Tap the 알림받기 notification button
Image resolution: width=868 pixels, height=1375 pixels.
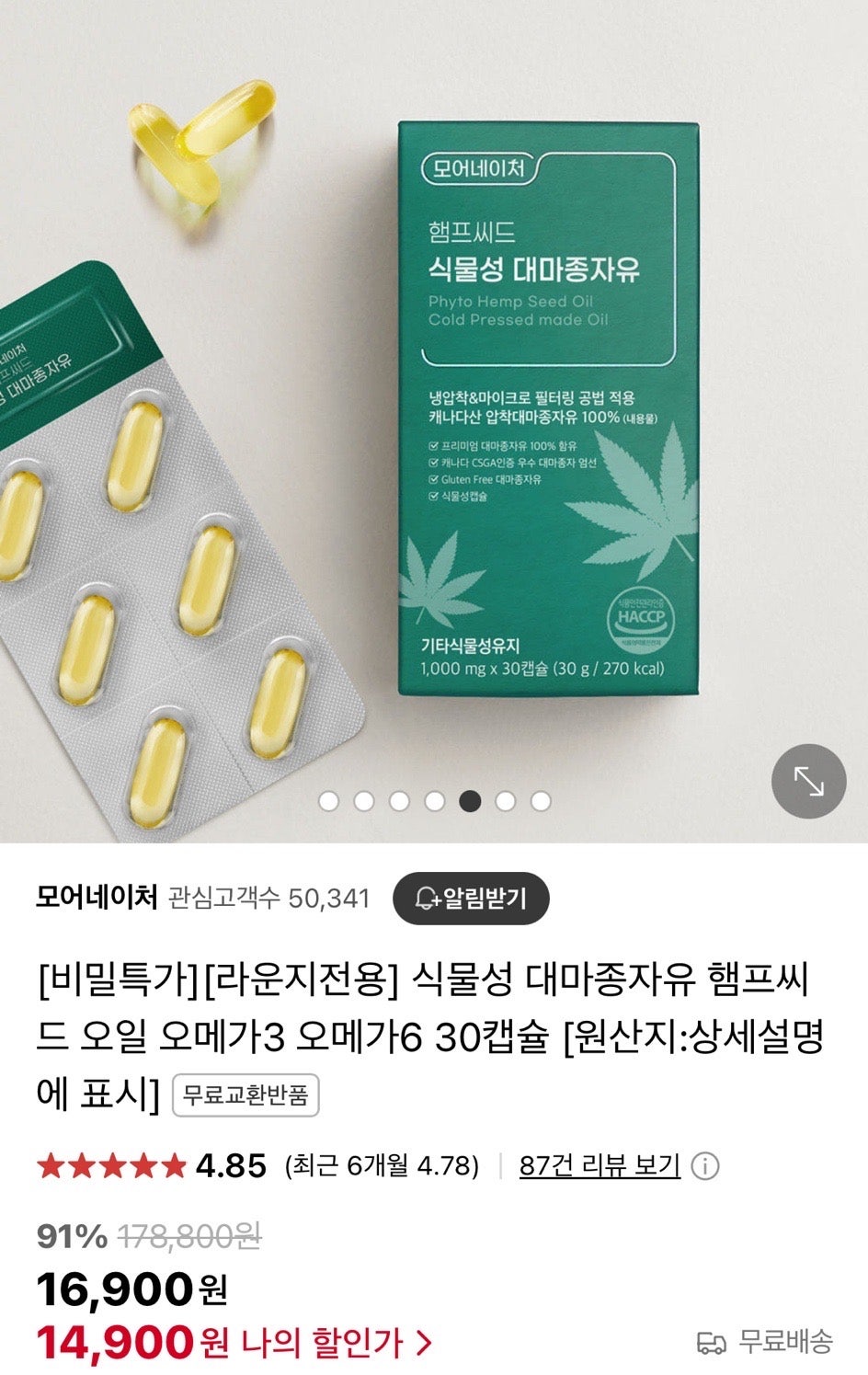click(x=471, y=899)
